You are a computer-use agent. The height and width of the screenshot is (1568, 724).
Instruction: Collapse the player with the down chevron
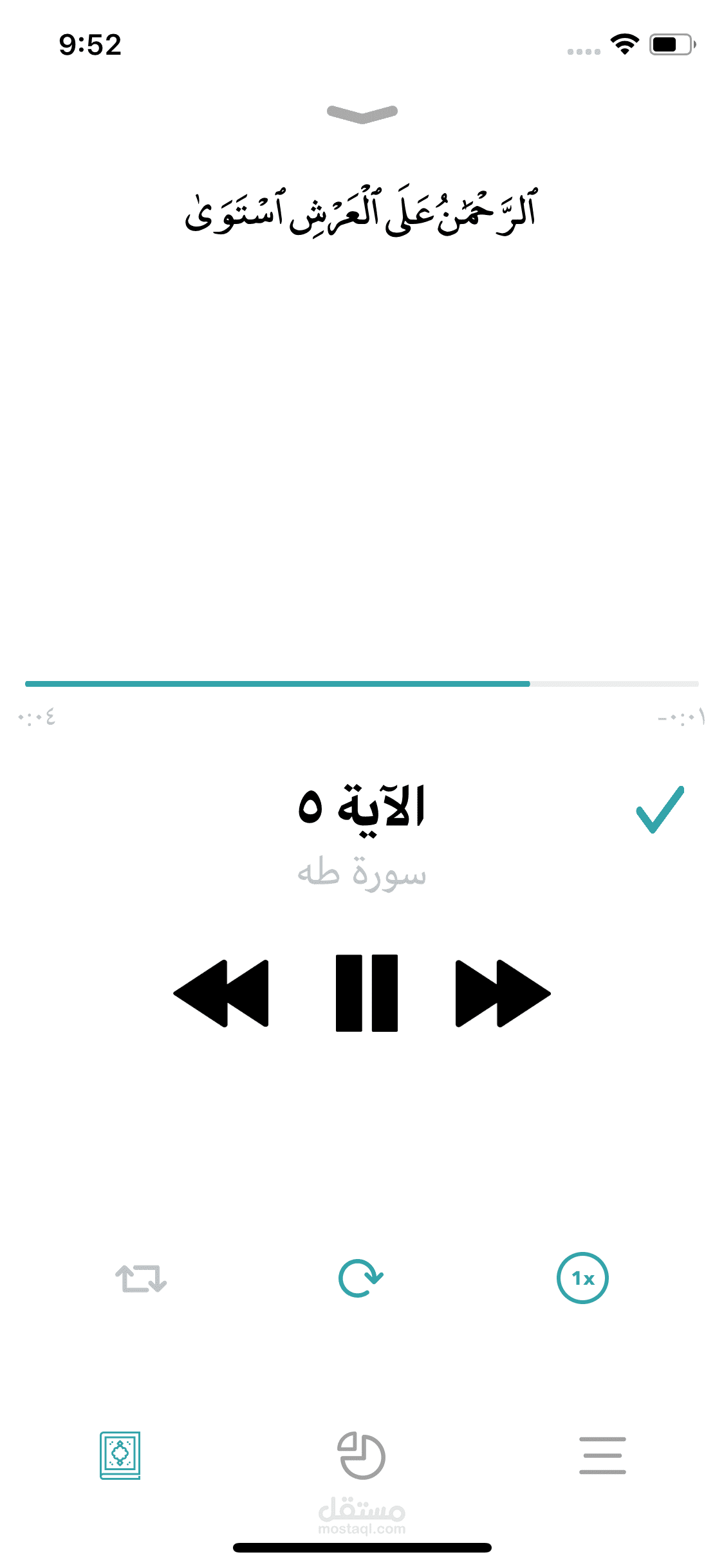(x=362, y=114)
